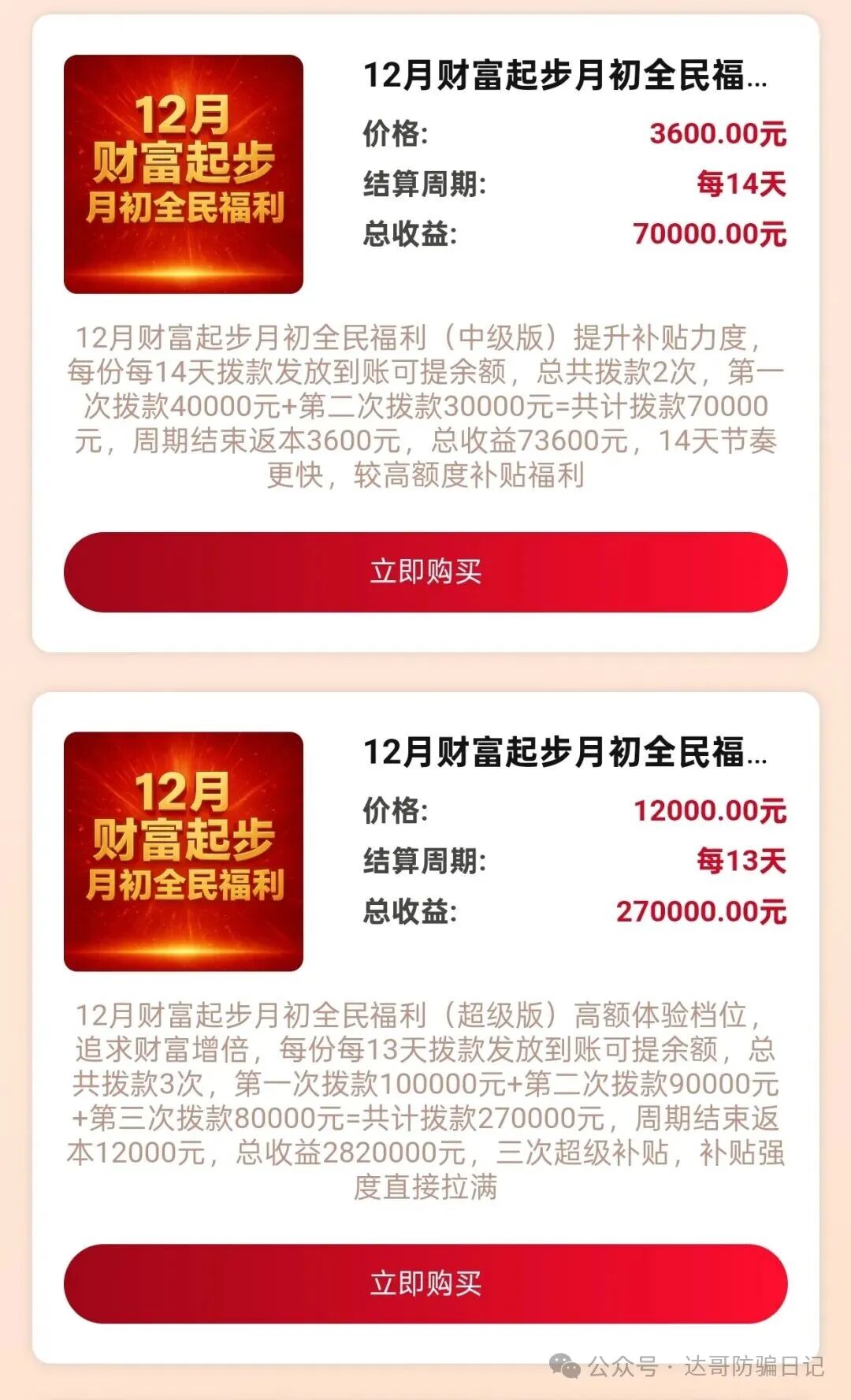This screenshot has width=851, height=1400.
Task: Click the top product's promotional image
Action: (x=183, y=175)
